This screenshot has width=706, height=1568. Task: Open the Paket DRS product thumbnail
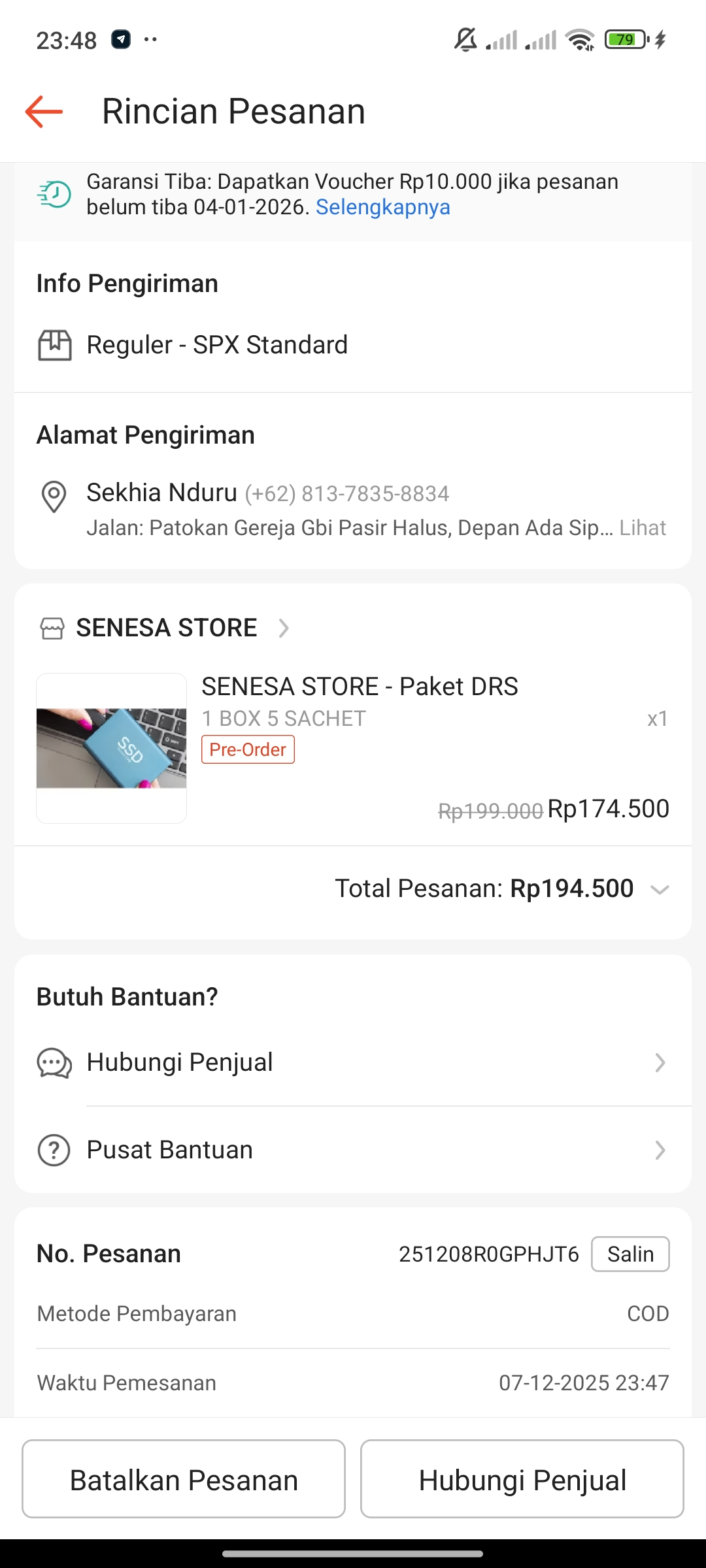(x=112, y=748)
